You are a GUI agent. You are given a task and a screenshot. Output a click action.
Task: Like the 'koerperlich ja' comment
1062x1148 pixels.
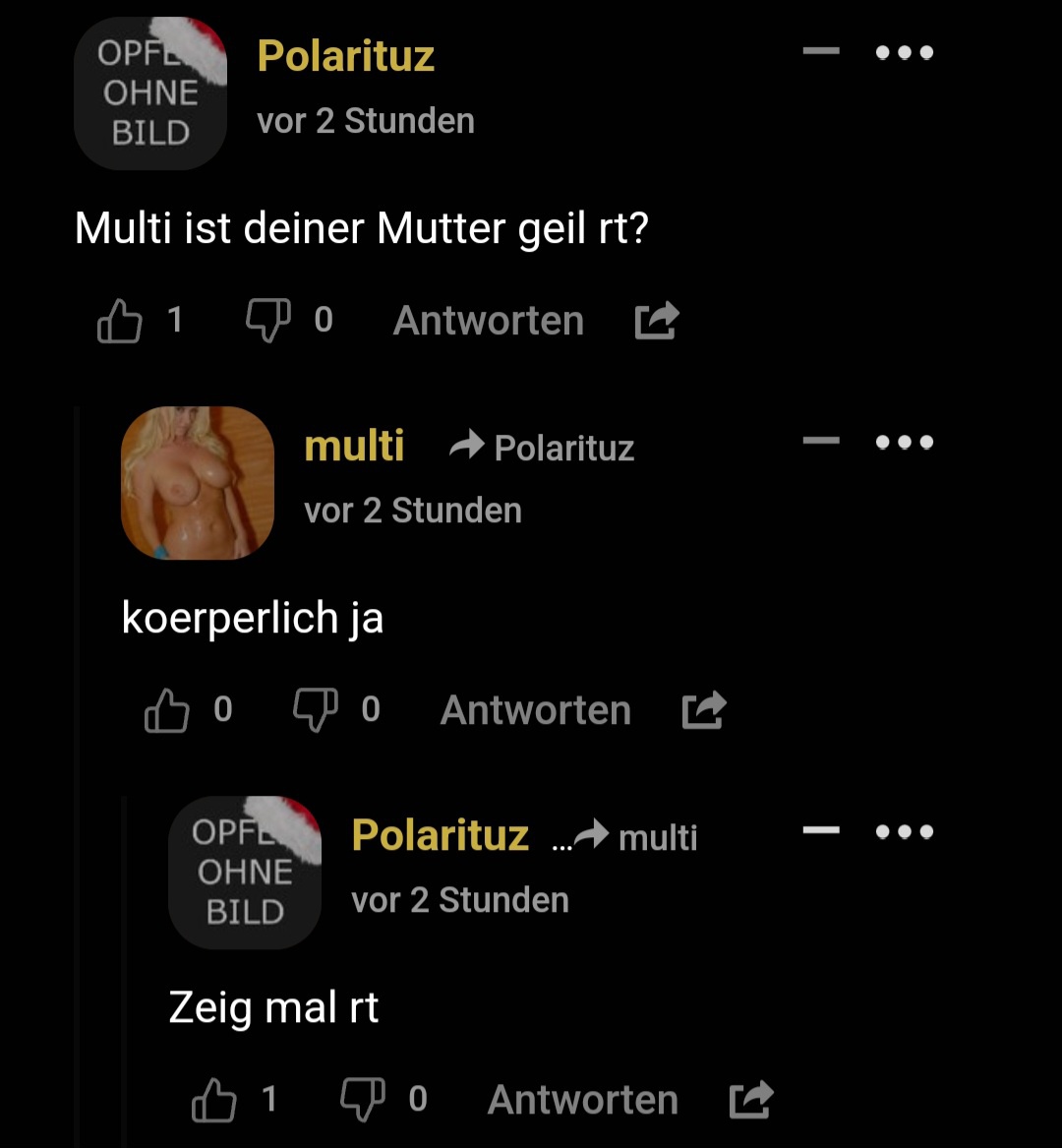pos(167,710)
